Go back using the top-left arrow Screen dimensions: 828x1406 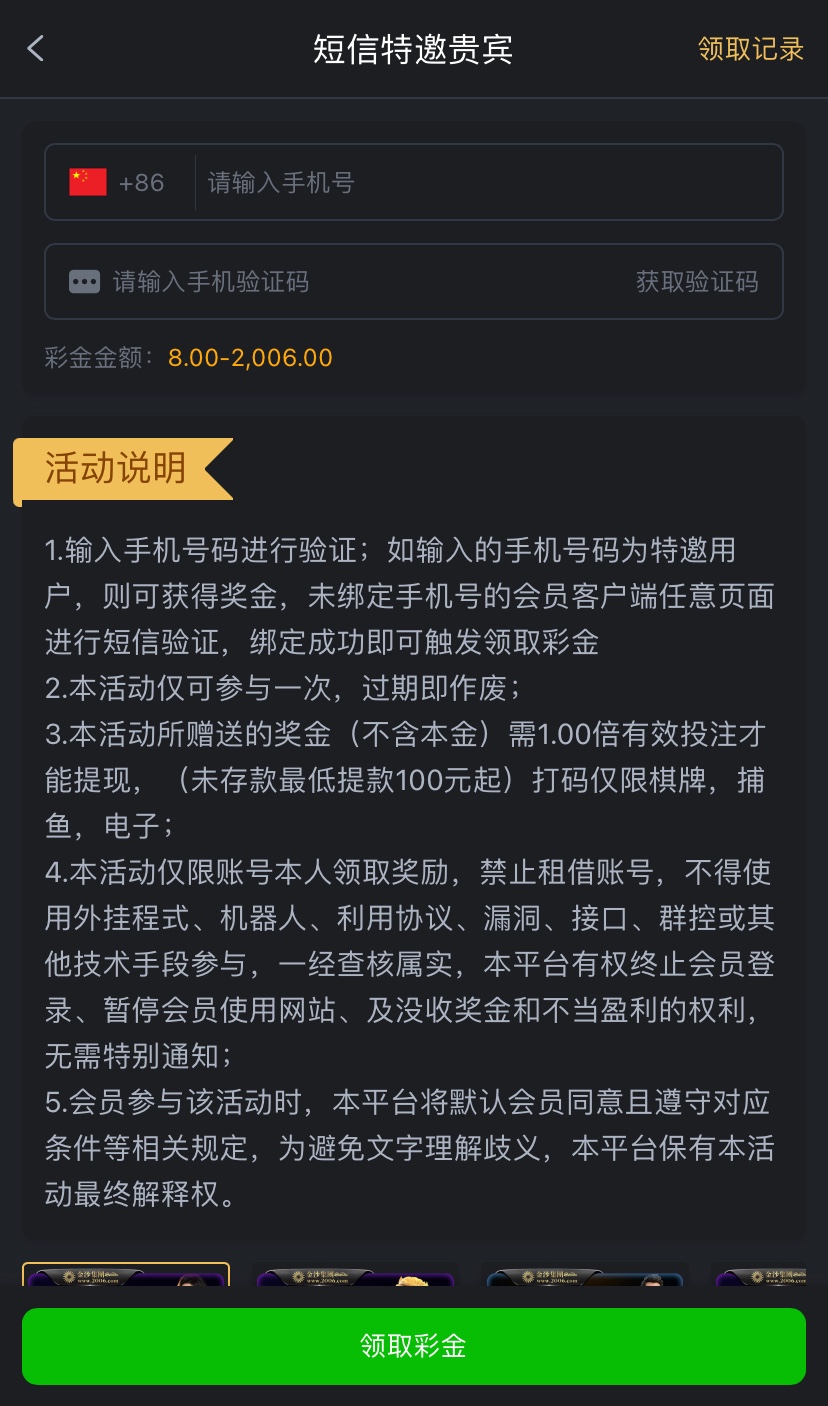pyautogui.click(x=36, y=48)
